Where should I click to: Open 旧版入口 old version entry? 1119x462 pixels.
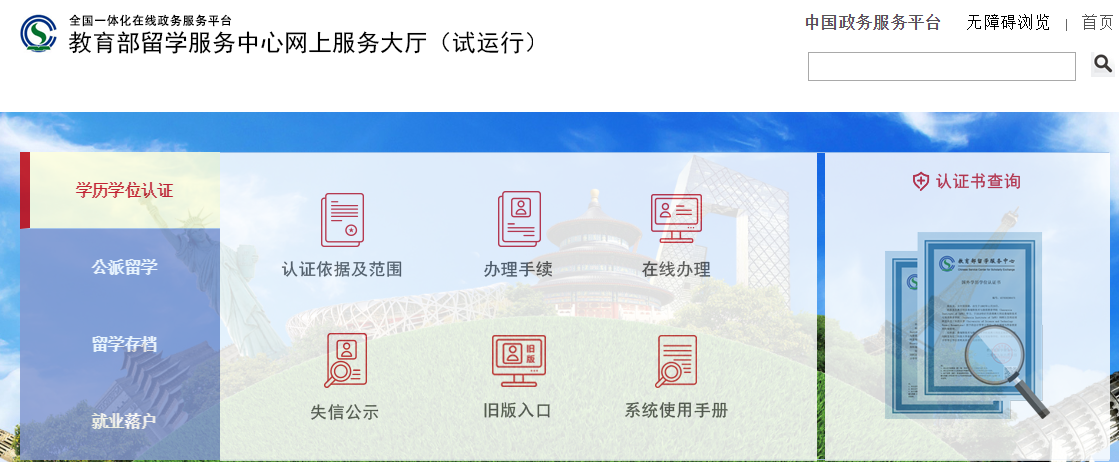pyautogui.click(x=517, y=377)
